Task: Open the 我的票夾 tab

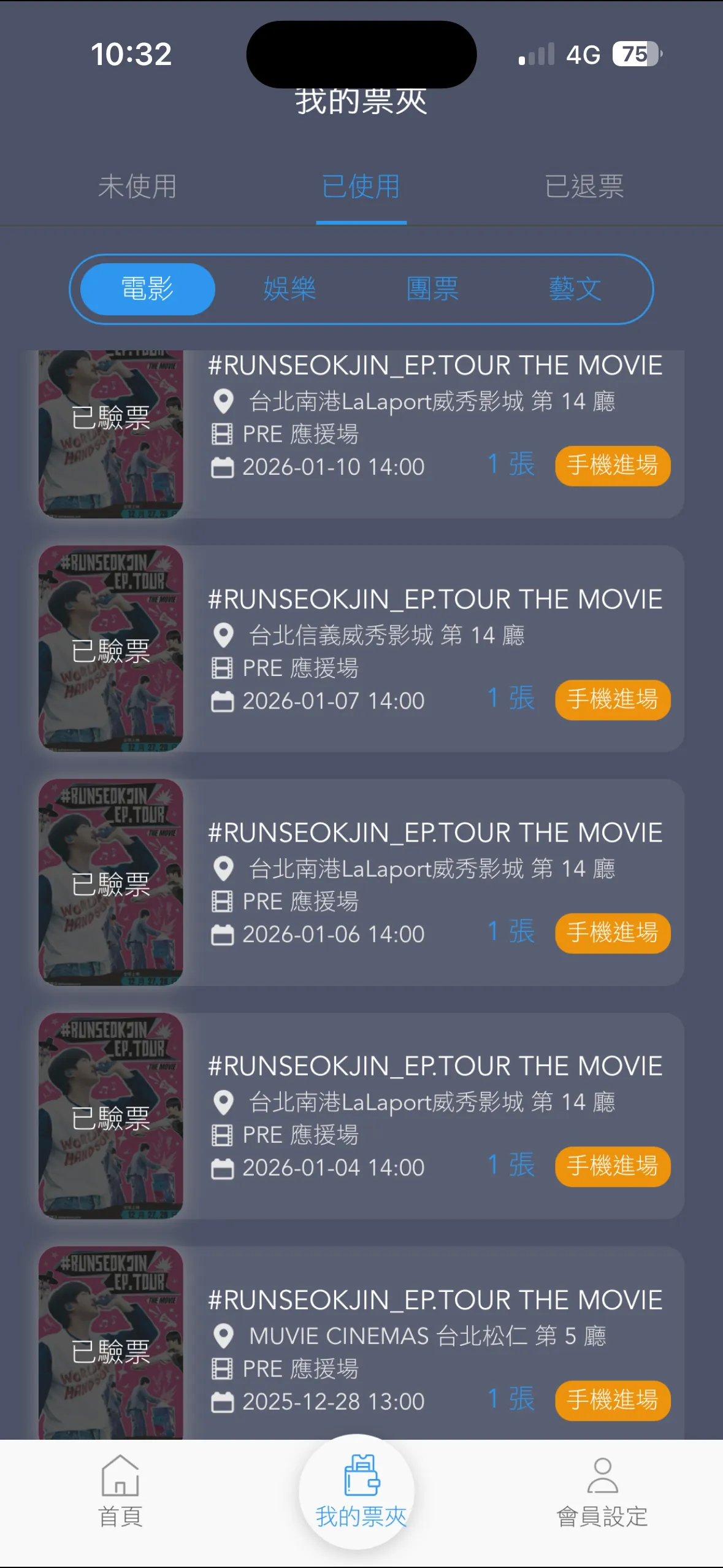Action: [361, 1492]
